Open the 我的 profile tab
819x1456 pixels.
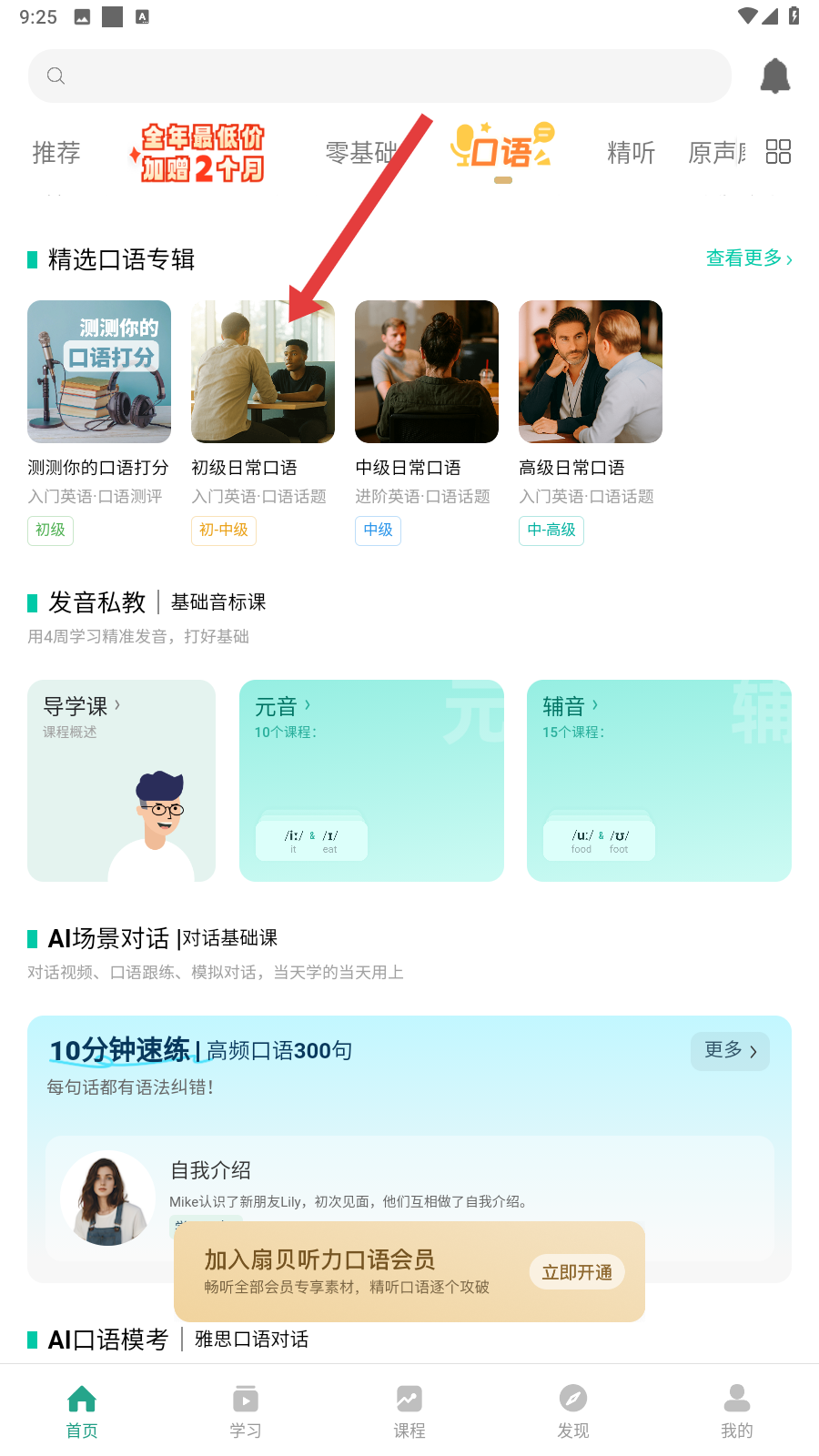coord(737,1410)
